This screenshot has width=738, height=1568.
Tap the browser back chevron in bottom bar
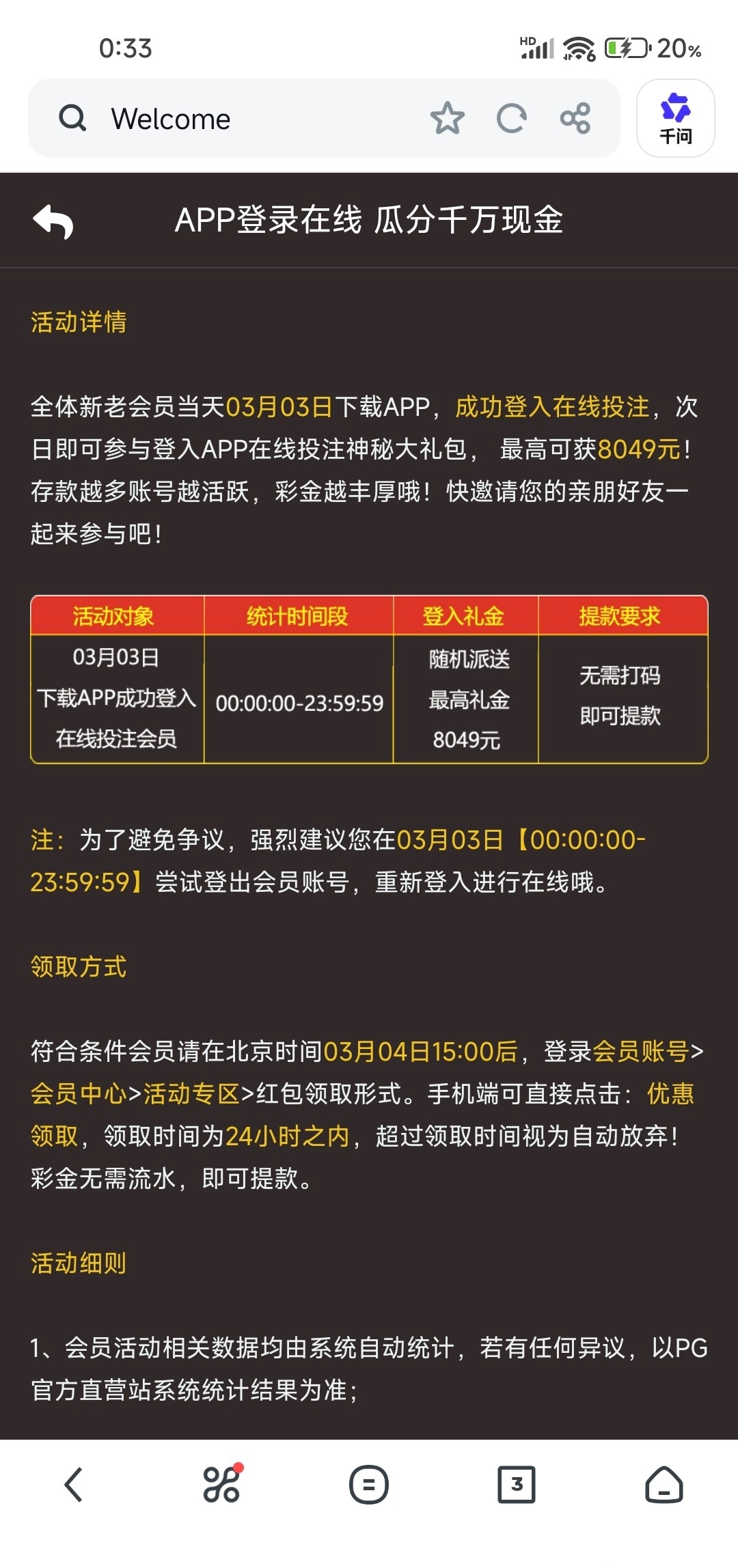click(74, 1485)
